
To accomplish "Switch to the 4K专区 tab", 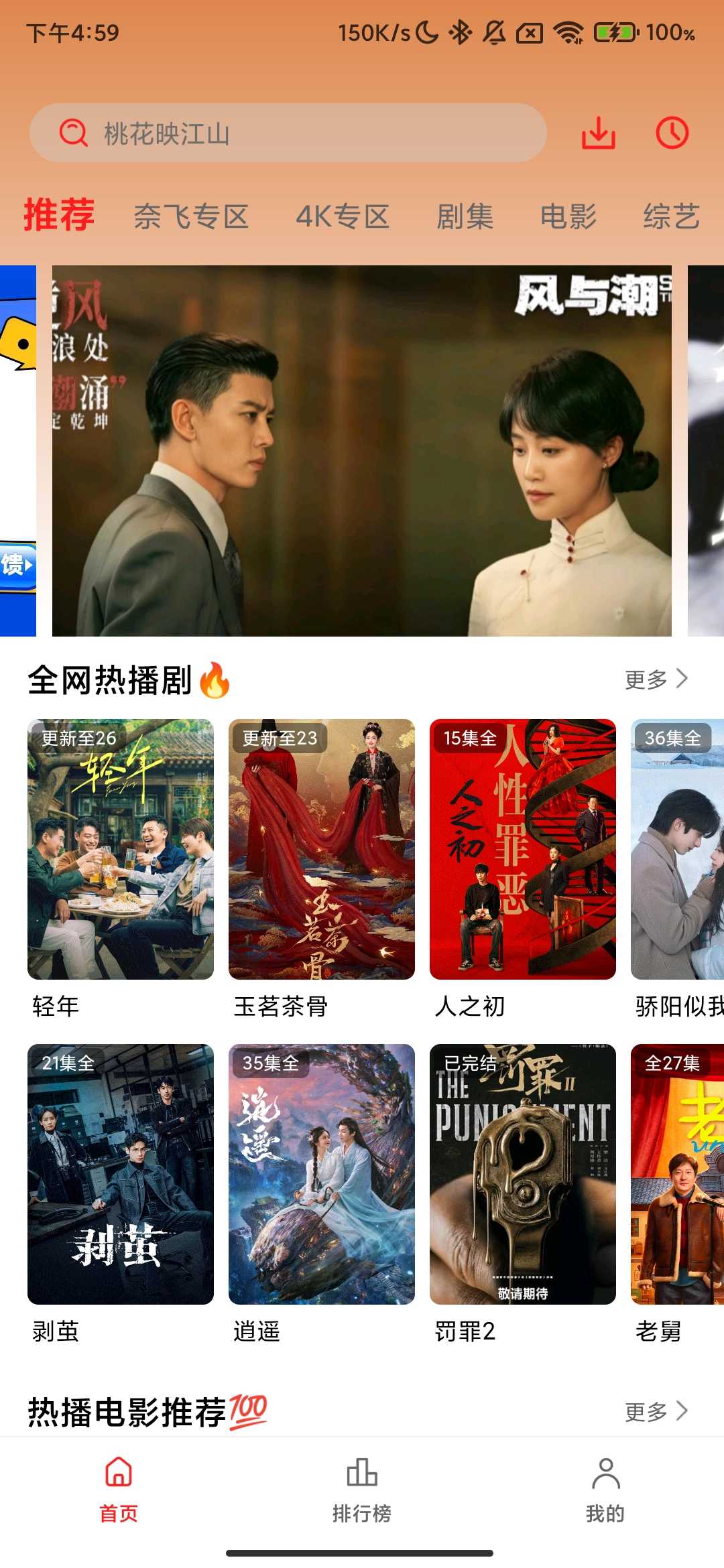I will [x=344, y=216].
